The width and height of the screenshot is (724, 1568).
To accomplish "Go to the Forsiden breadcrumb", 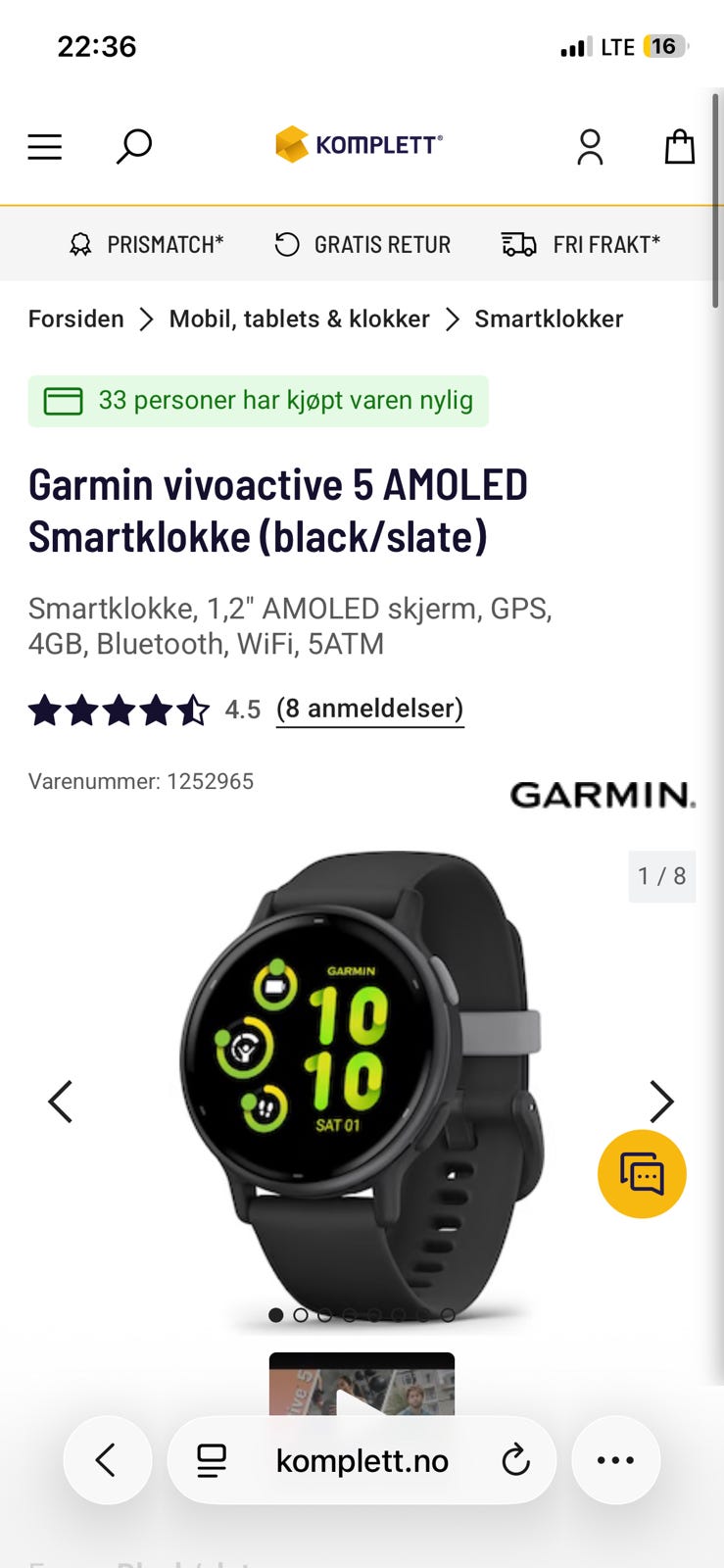I will pos(75,318).
